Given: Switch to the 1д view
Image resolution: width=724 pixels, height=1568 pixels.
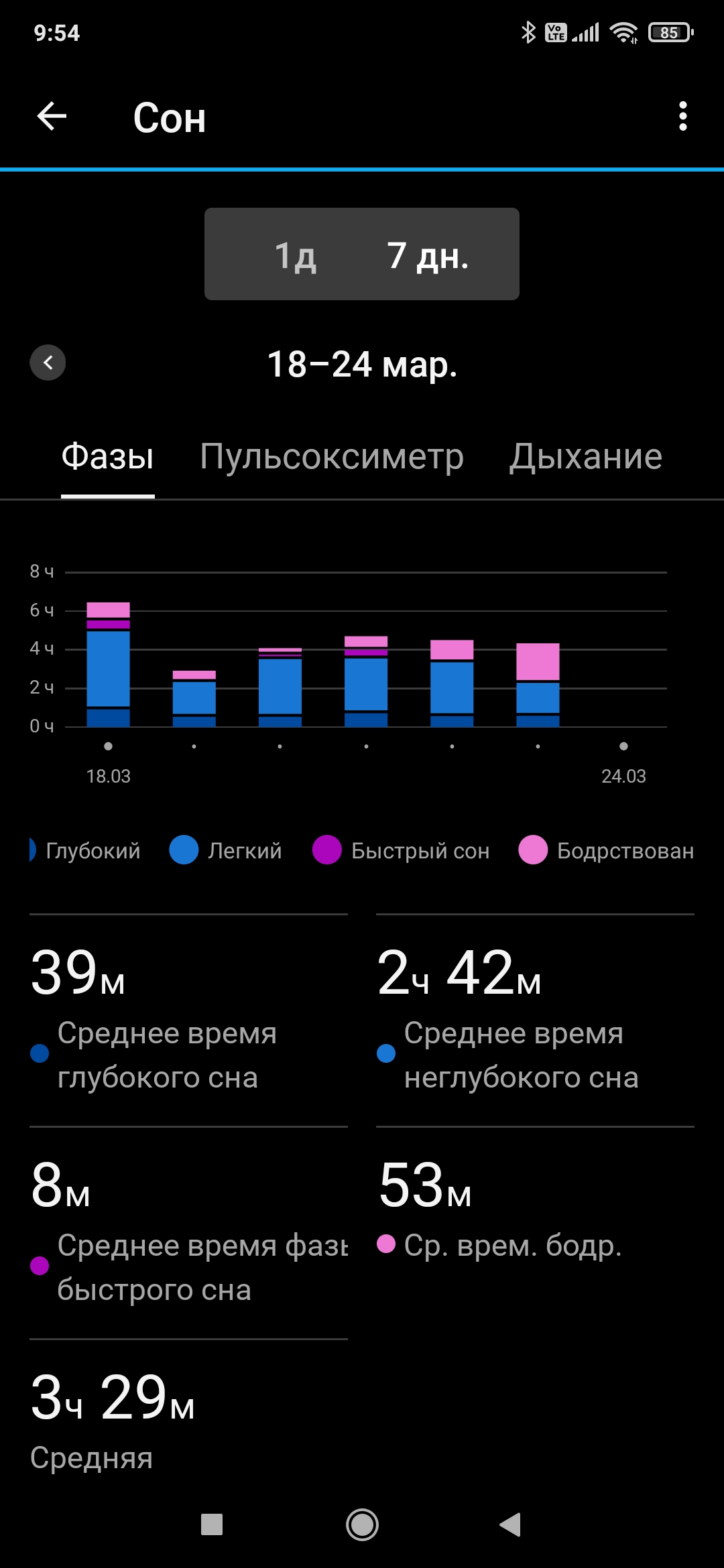Looking at the screenshot, I should click(x=296, y=255).
